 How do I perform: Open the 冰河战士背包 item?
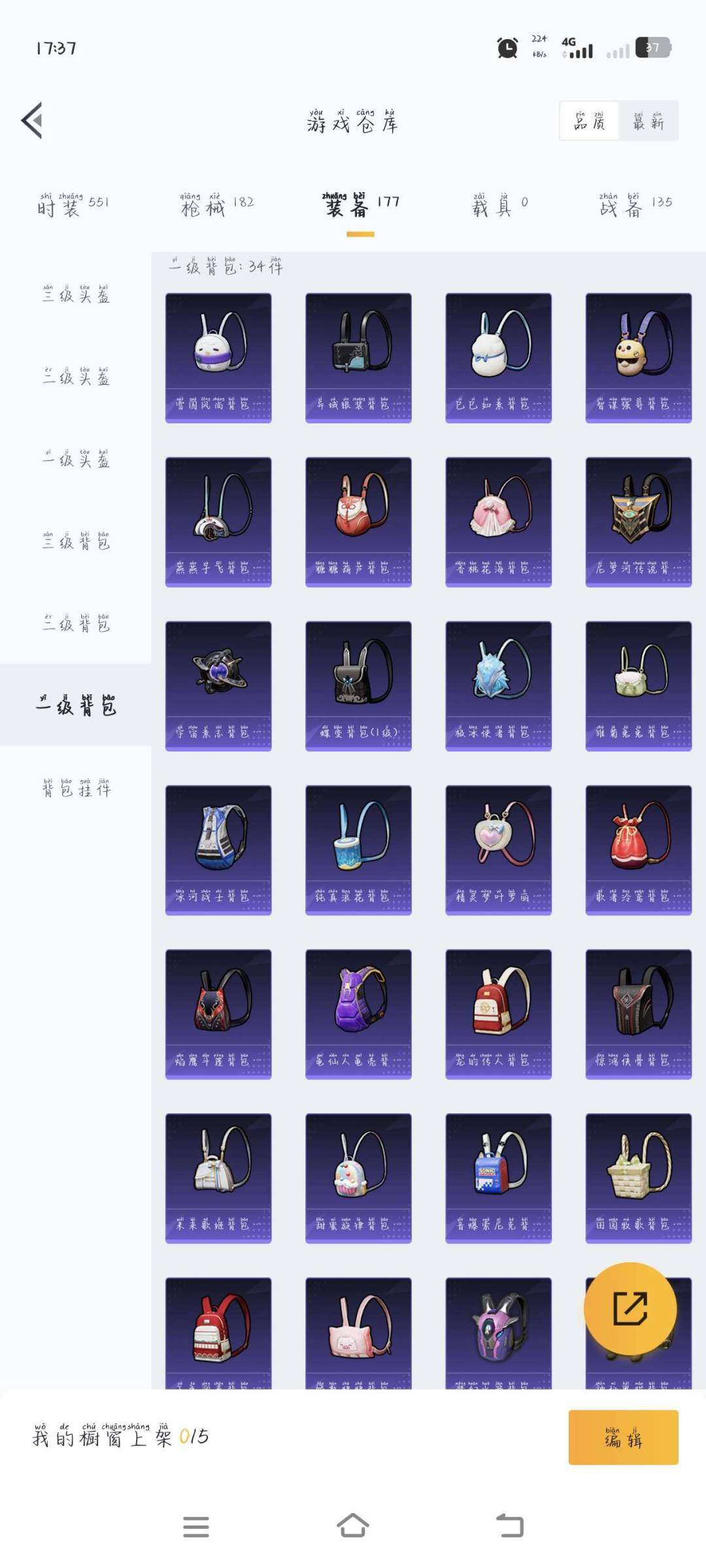pyautogui.click(x=218, y=849)
